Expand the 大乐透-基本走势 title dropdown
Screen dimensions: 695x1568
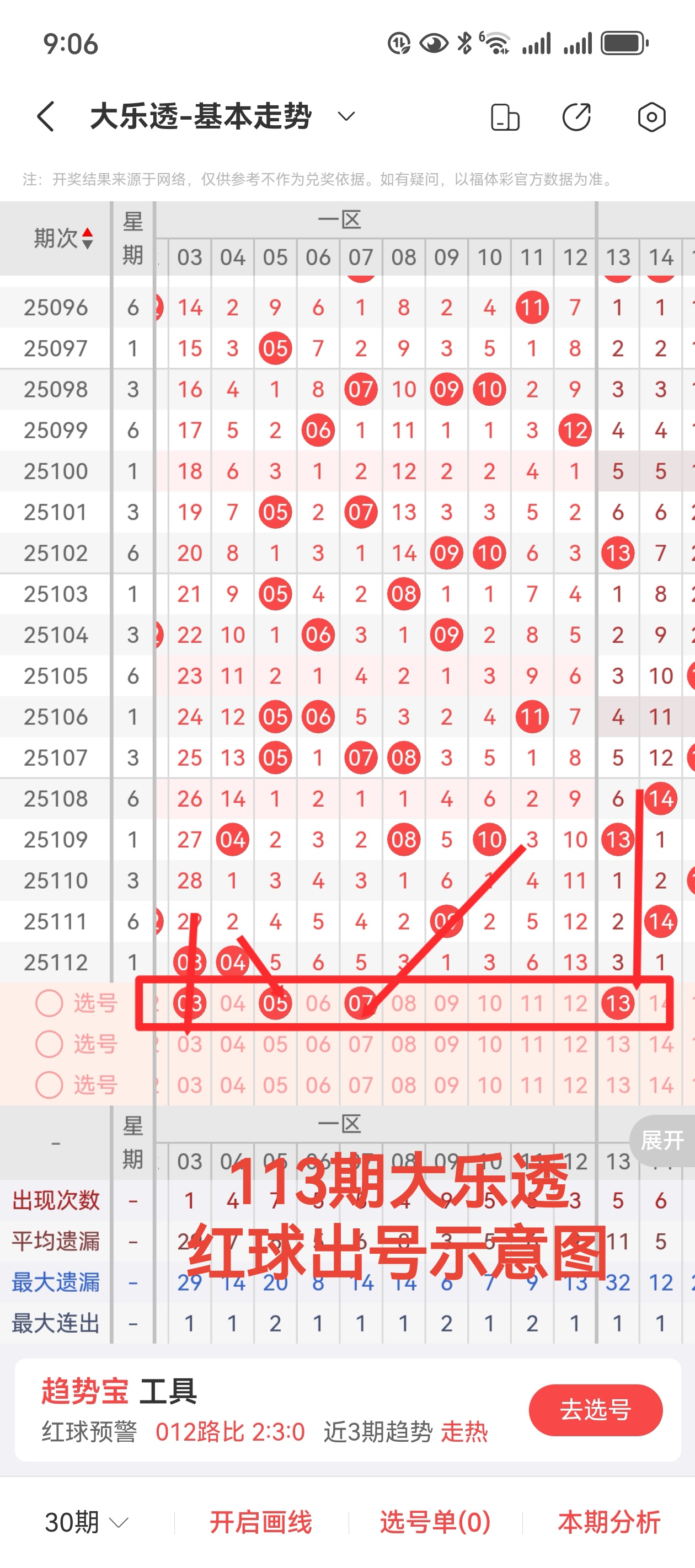[346, 116]
